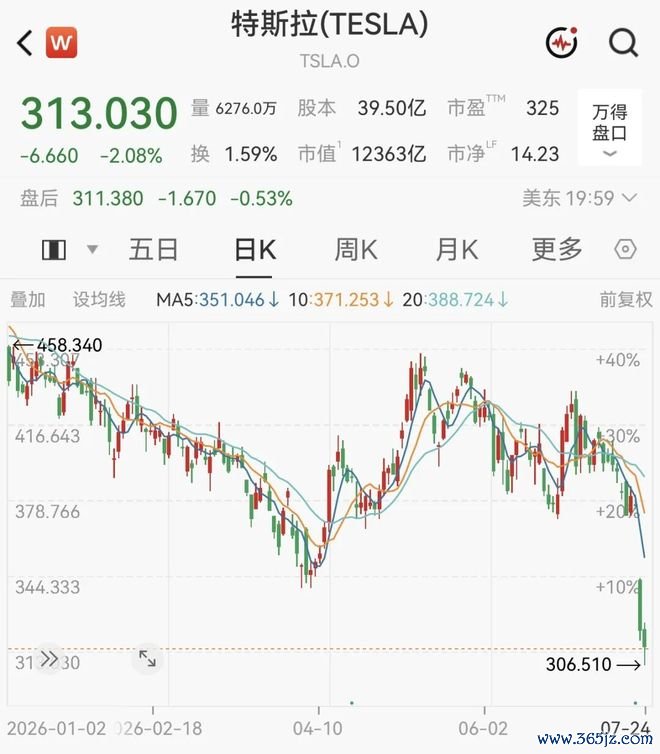Open the search magnifier

coord(623,43)
